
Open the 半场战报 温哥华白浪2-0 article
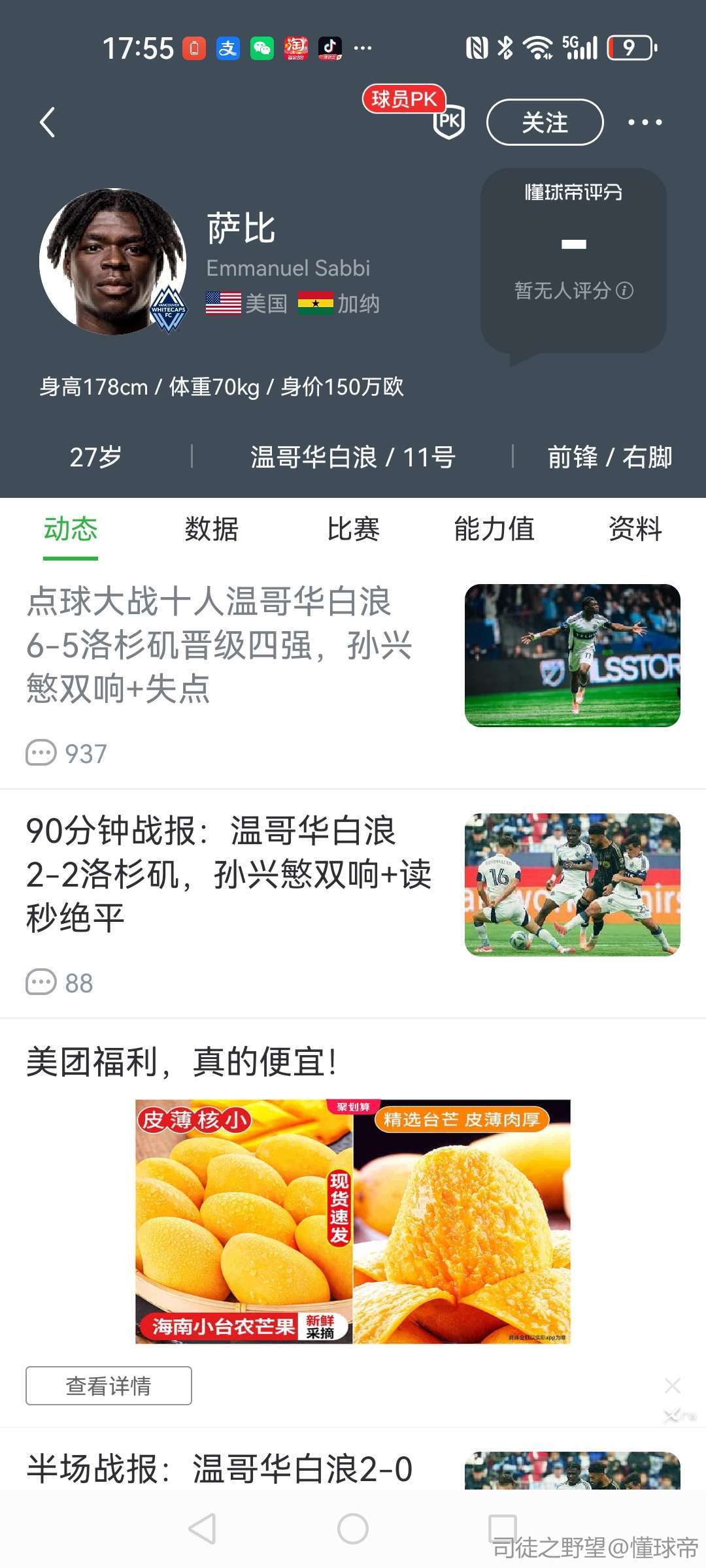(x=219, y=1469)
